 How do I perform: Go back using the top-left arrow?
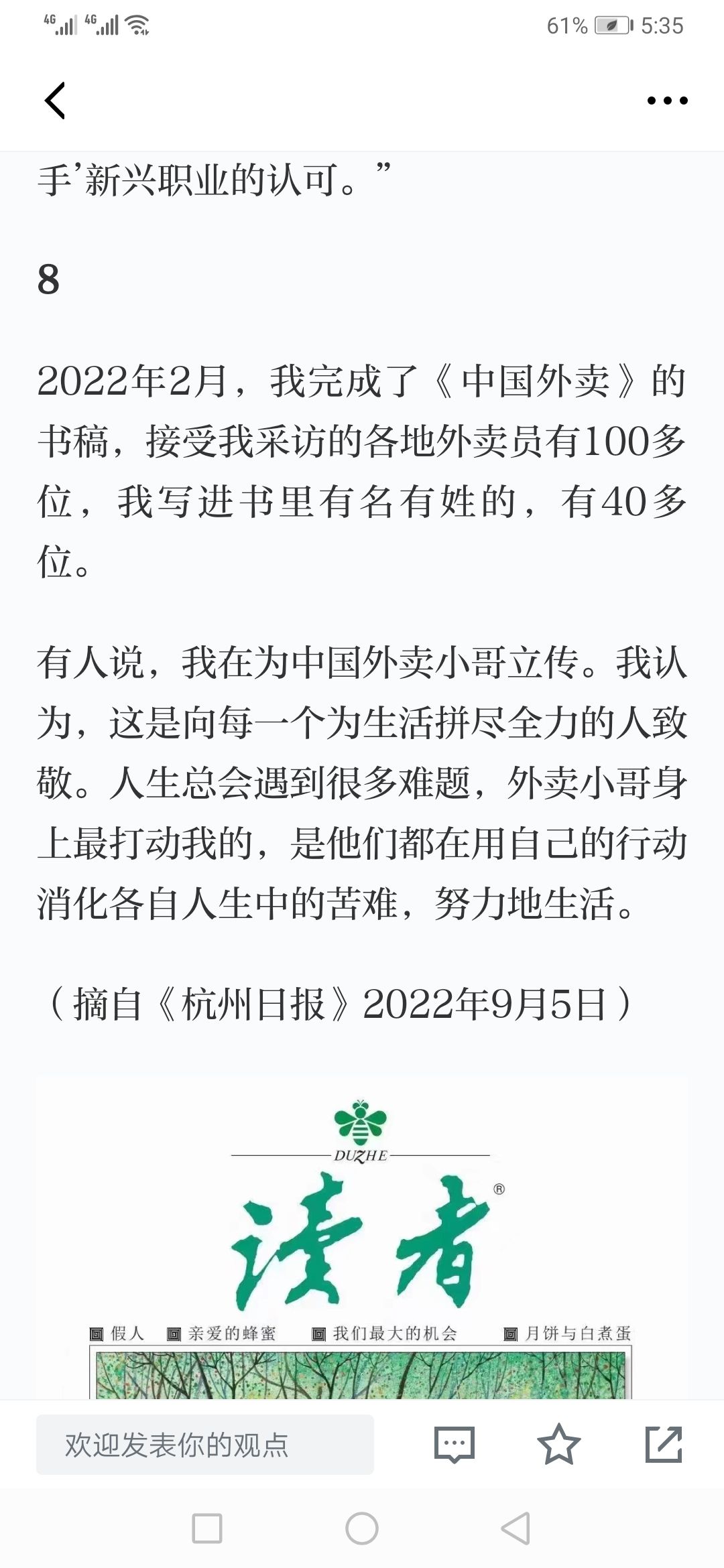click(55, 101)
